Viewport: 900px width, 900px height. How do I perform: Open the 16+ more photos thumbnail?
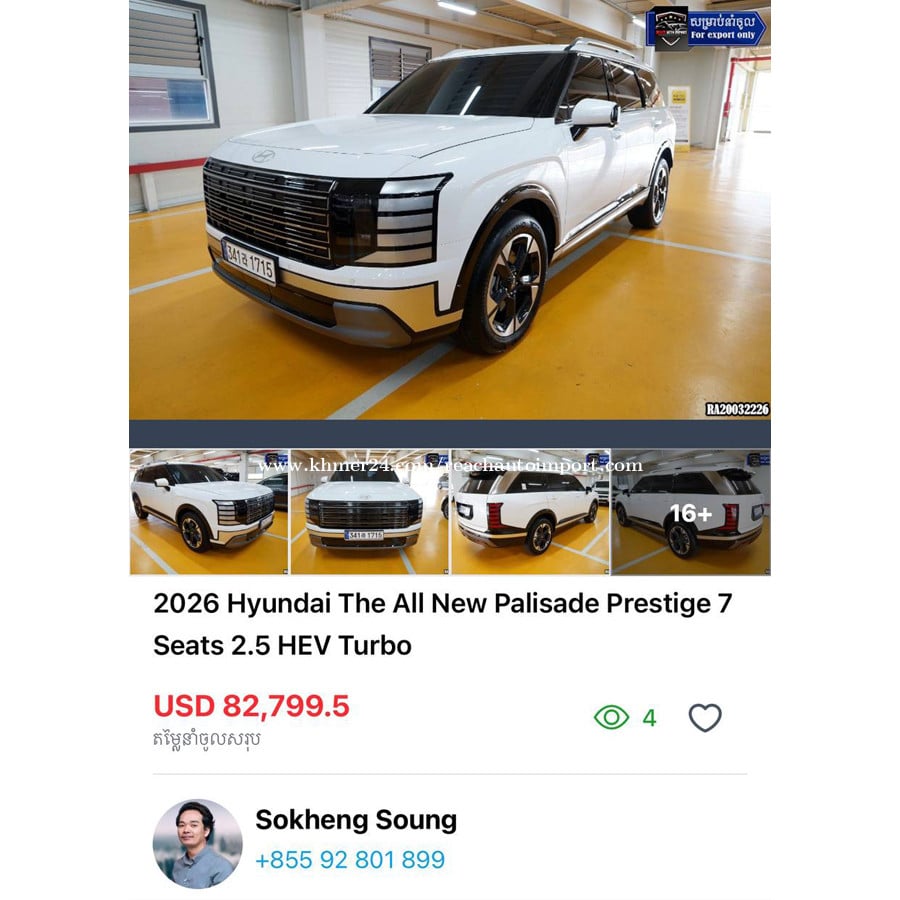tap(691, 512)
